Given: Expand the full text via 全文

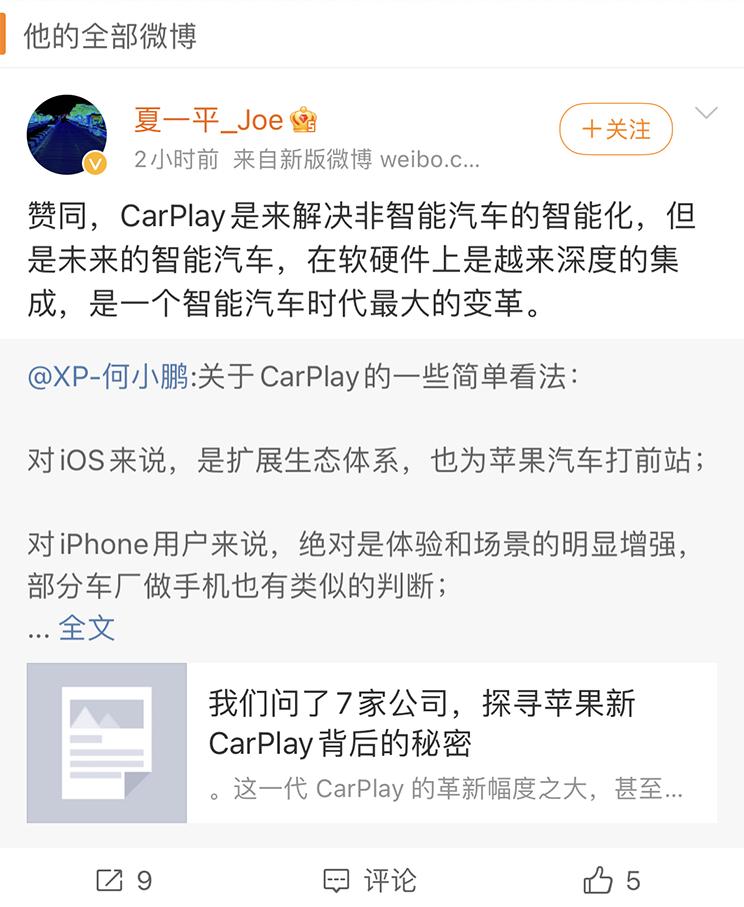Looking at the screenshot, I should [87, 628].
